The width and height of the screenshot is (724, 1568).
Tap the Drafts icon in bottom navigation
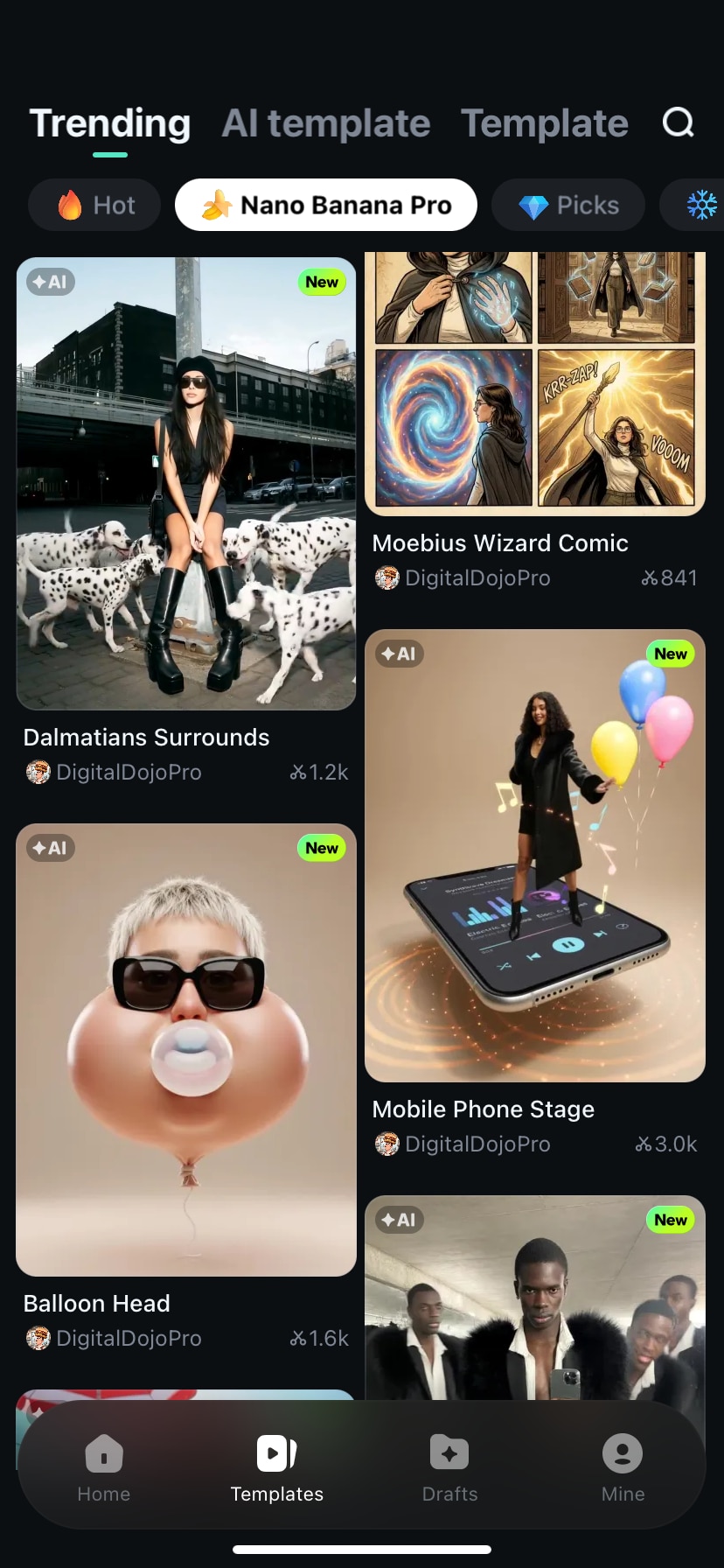point(449,1452)
